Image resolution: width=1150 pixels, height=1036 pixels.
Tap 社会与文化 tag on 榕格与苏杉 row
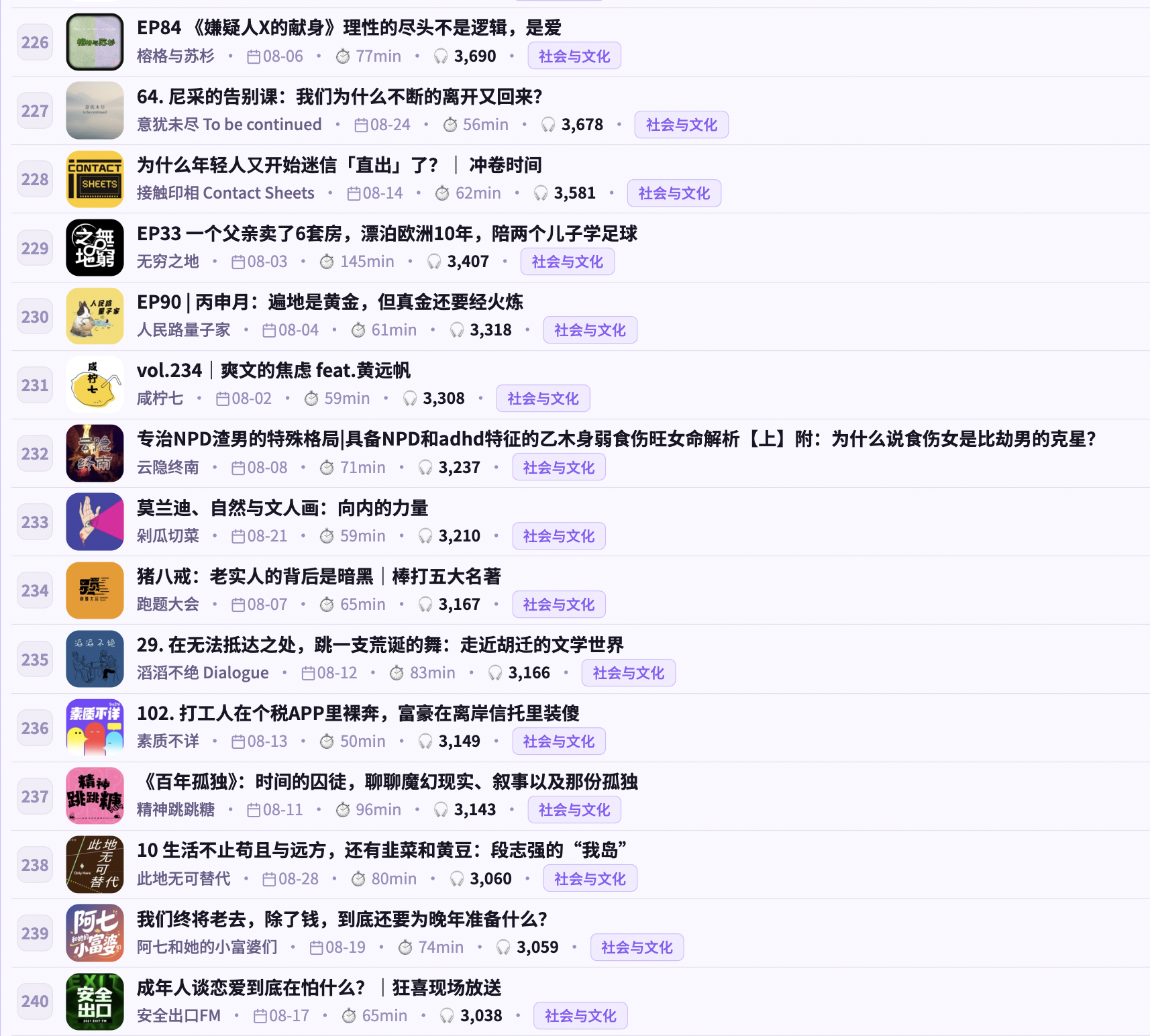point(574,56)
